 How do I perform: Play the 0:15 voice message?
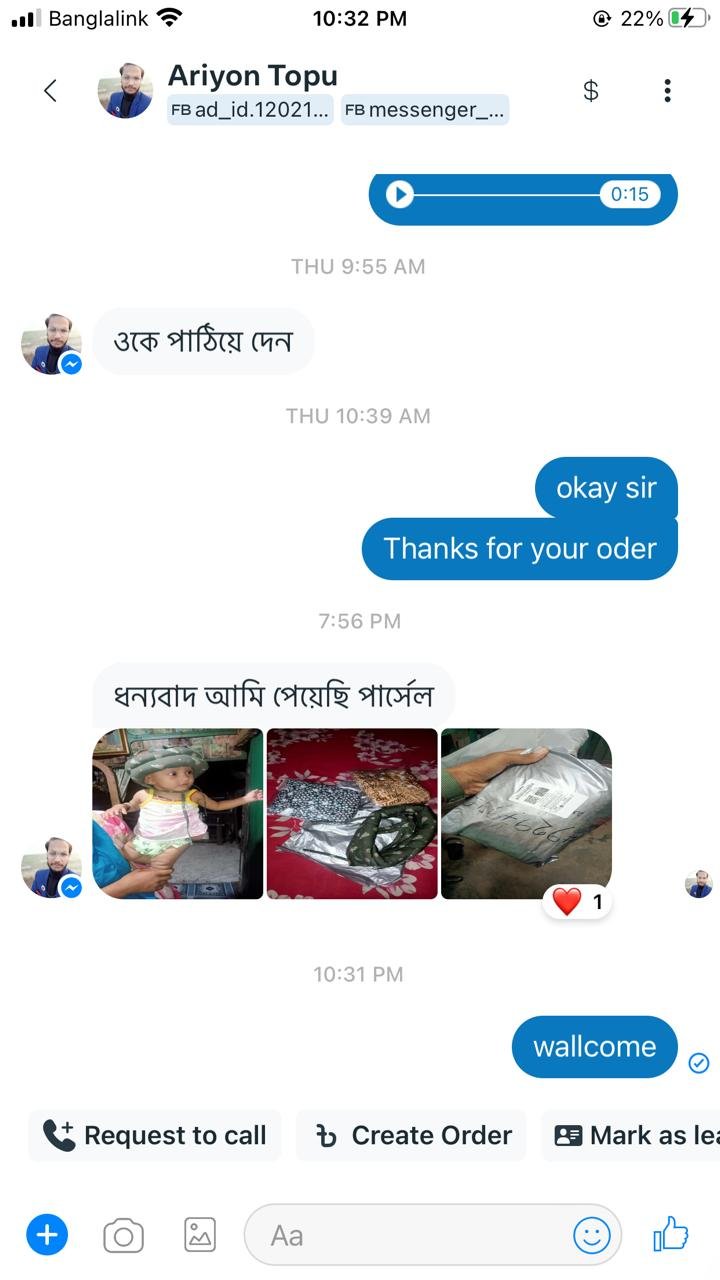click(x=400, y=194)
